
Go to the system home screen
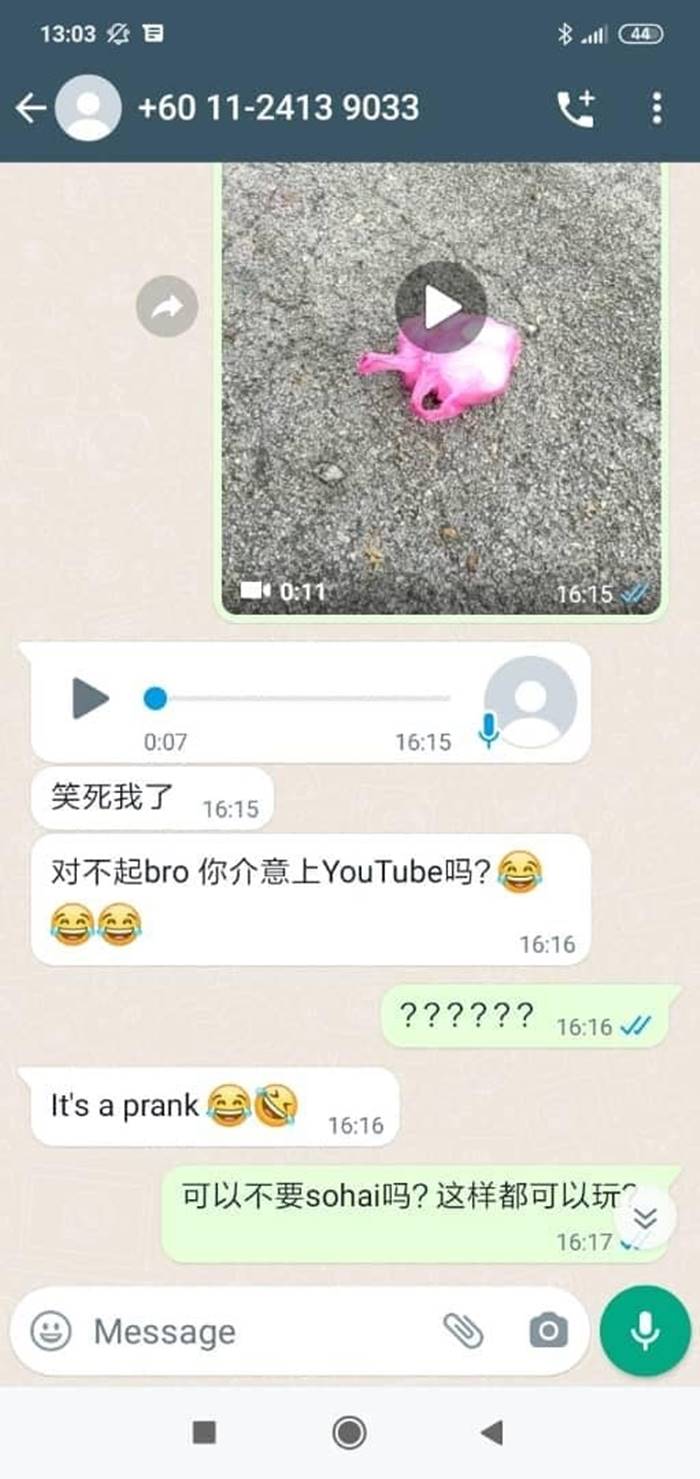(x=349, y=1433)
